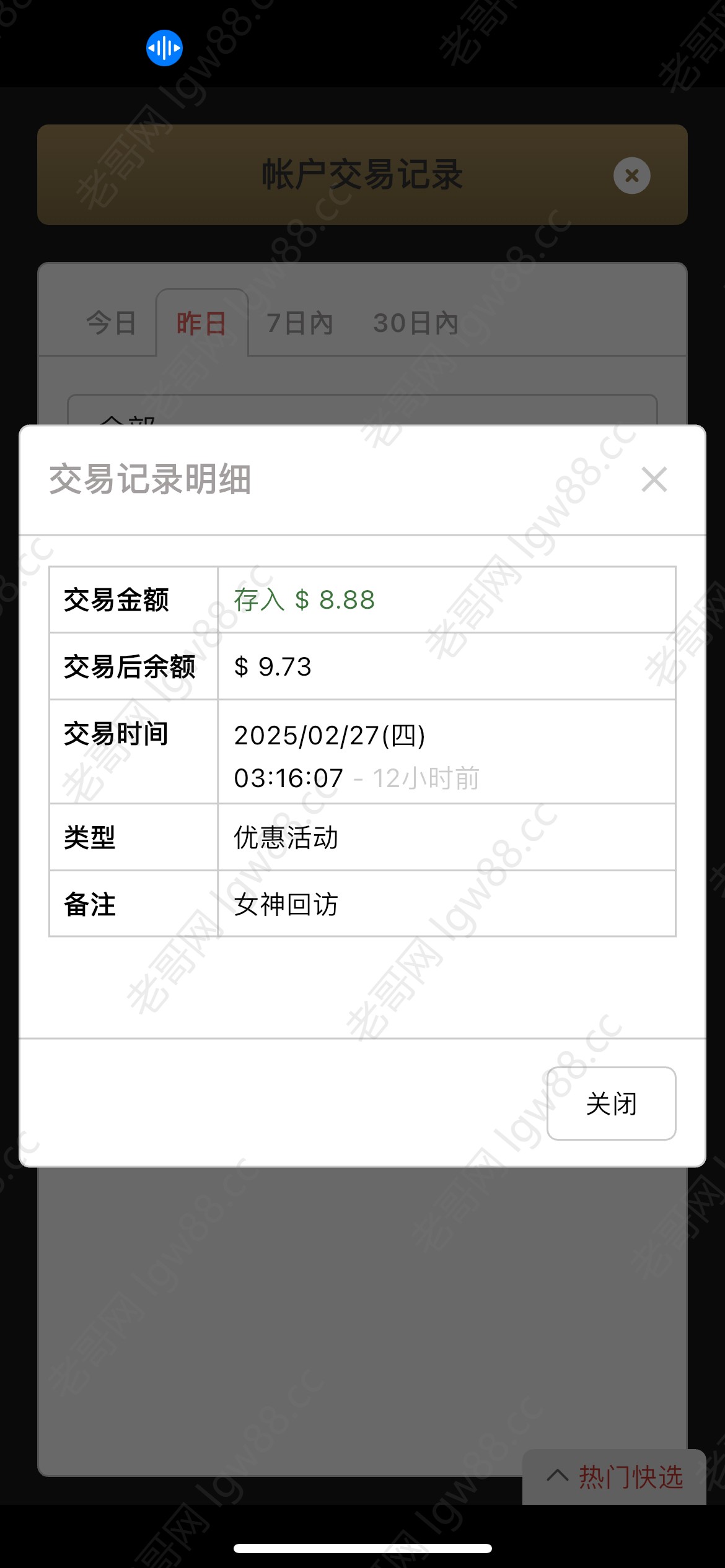Switch to the 7日内 tab

click(x=300, y=323)
